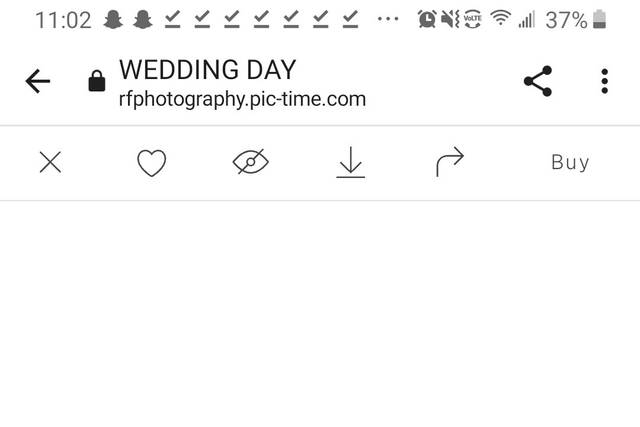Add this photo to favorites with the heart
640x427 pixels.
[x=151, y=162]
